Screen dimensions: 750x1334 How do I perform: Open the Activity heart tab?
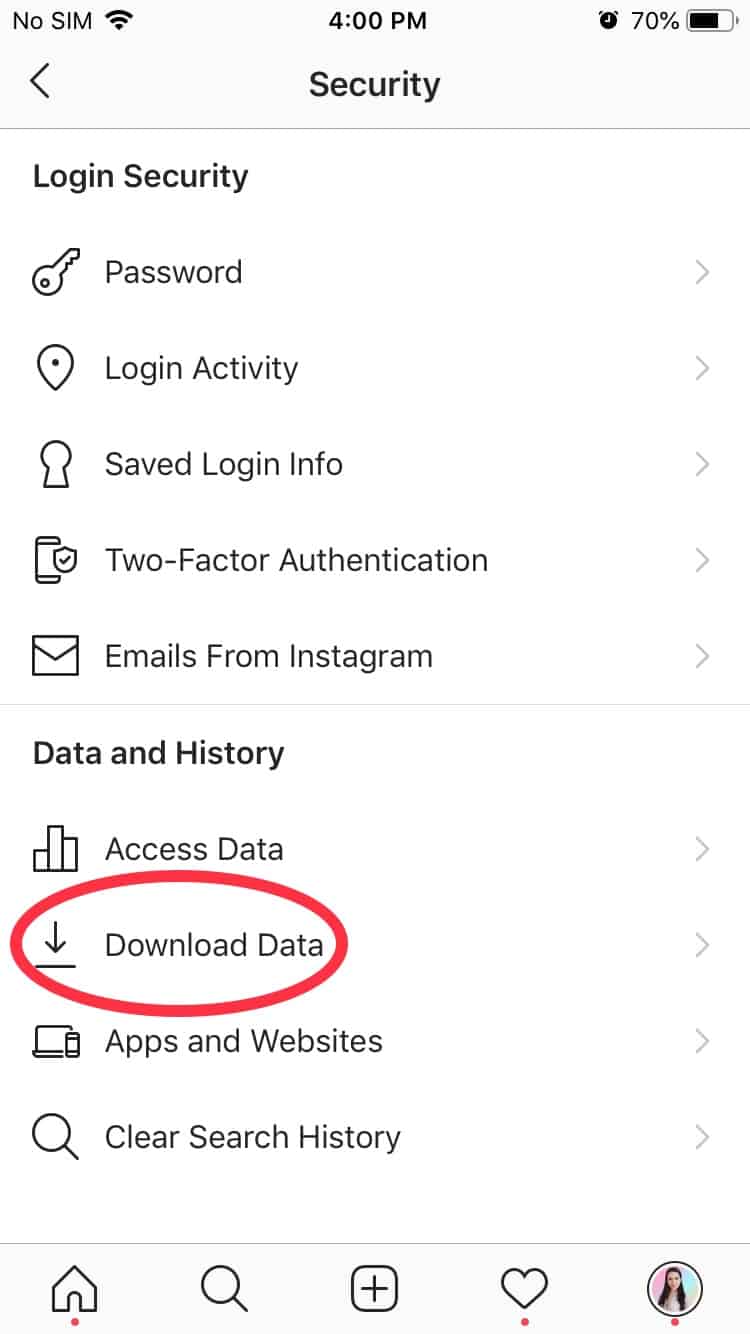524,1288
